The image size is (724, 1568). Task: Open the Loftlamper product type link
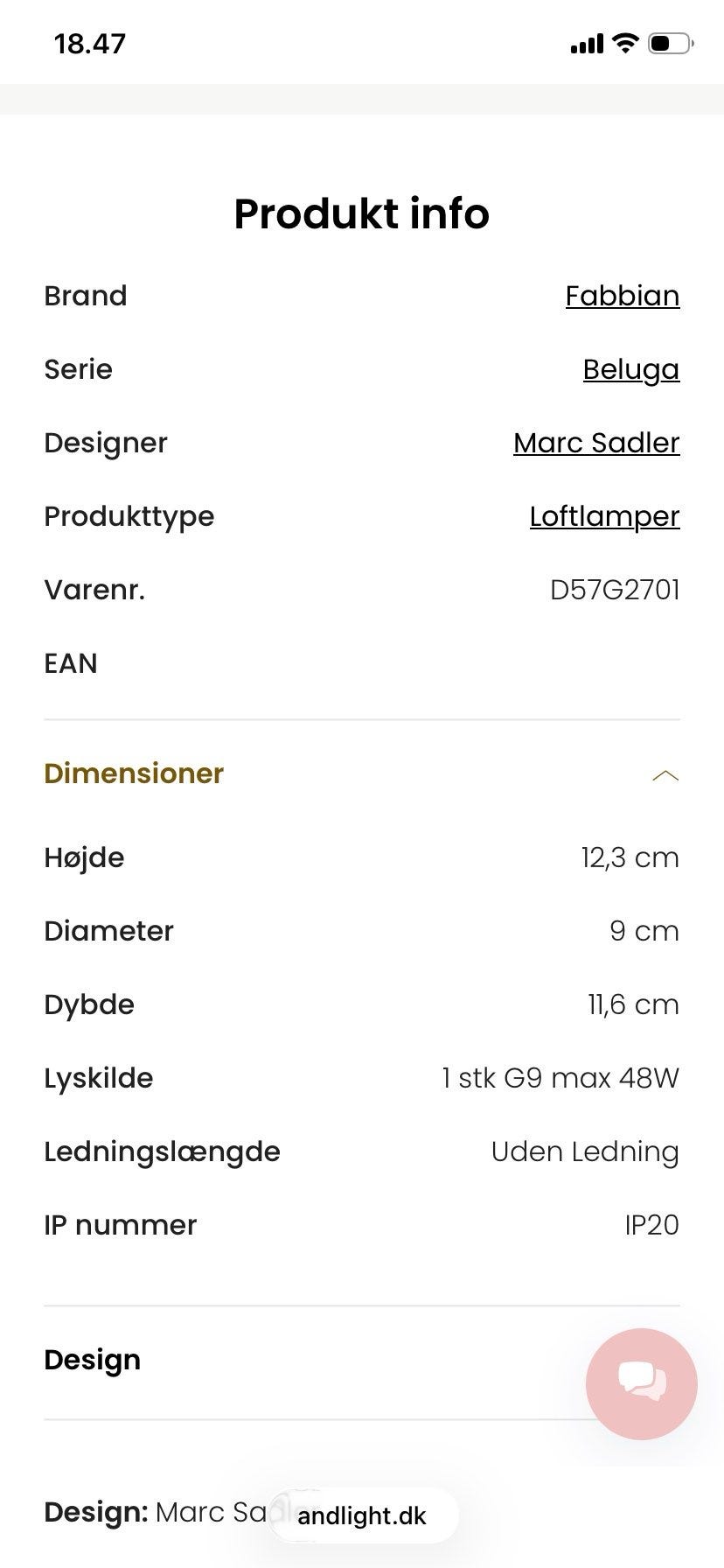coord(604,516)
